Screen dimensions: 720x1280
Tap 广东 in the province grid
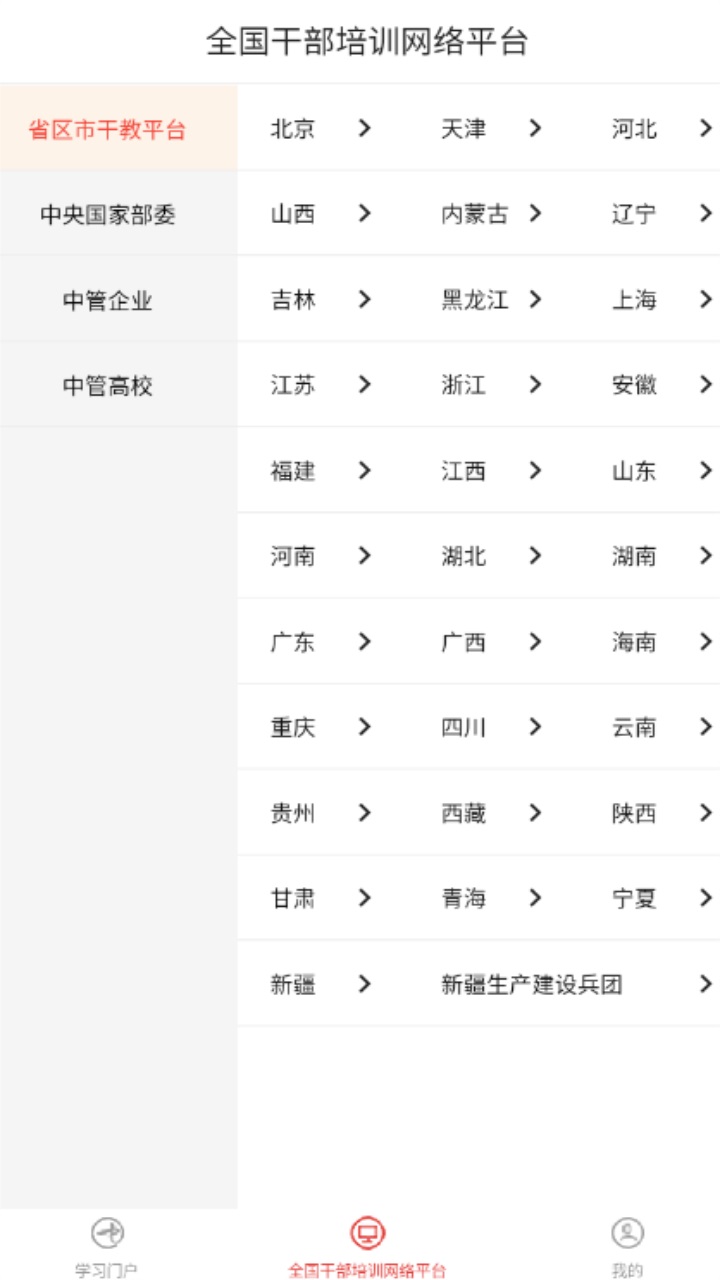coord(322,641)
